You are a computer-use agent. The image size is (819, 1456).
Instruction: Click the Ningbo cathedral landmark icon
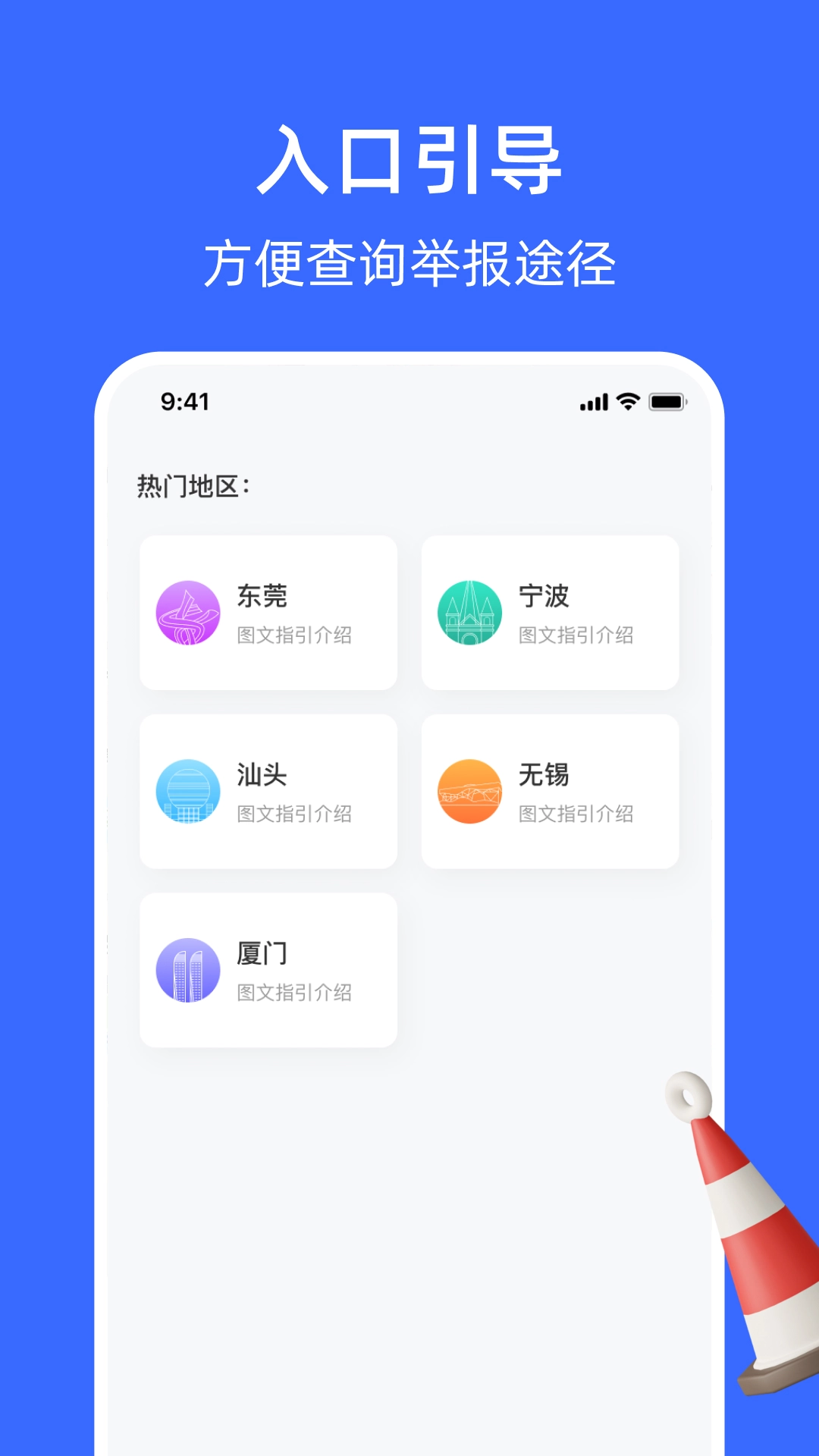click(x=468, y=613)
